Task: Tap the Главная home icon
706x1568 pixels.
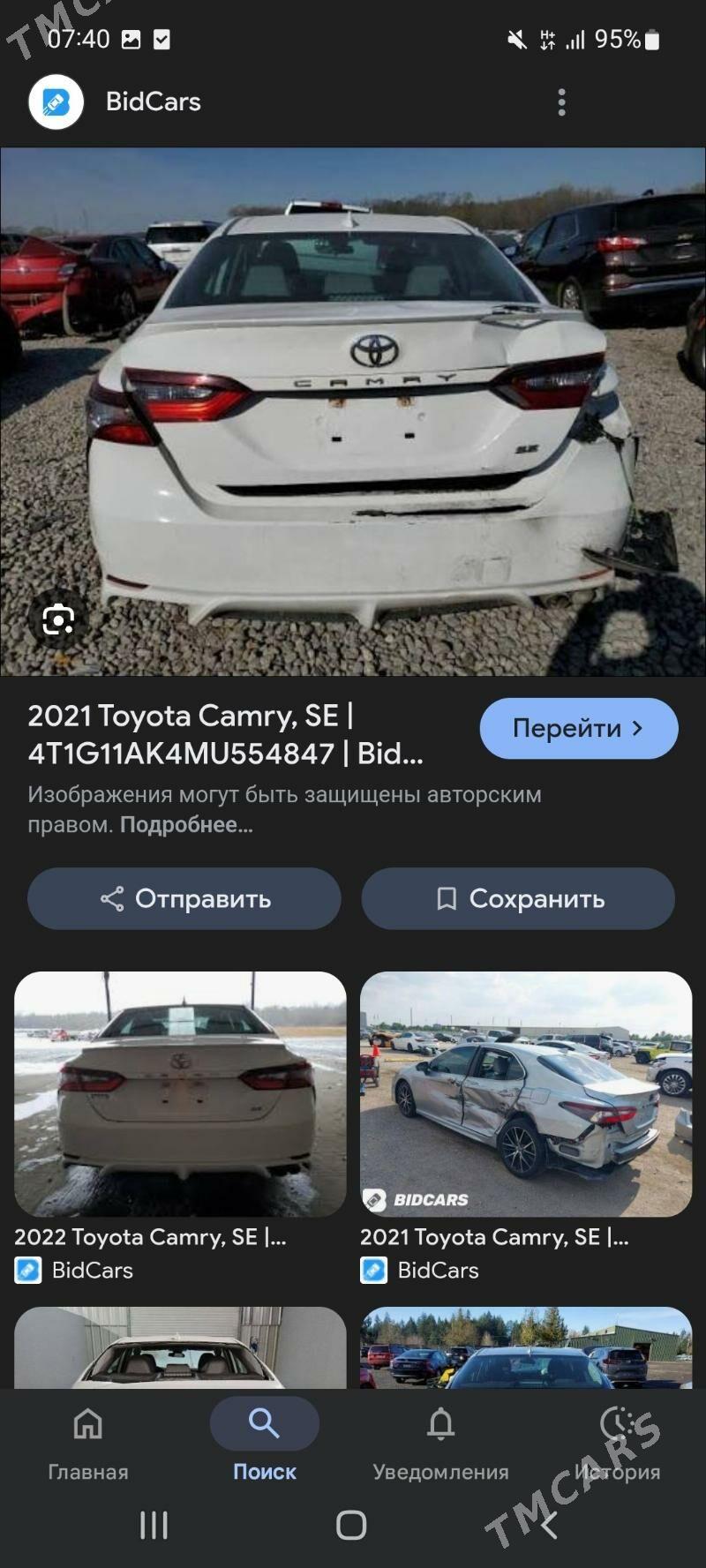Action: click(87, 1423)
